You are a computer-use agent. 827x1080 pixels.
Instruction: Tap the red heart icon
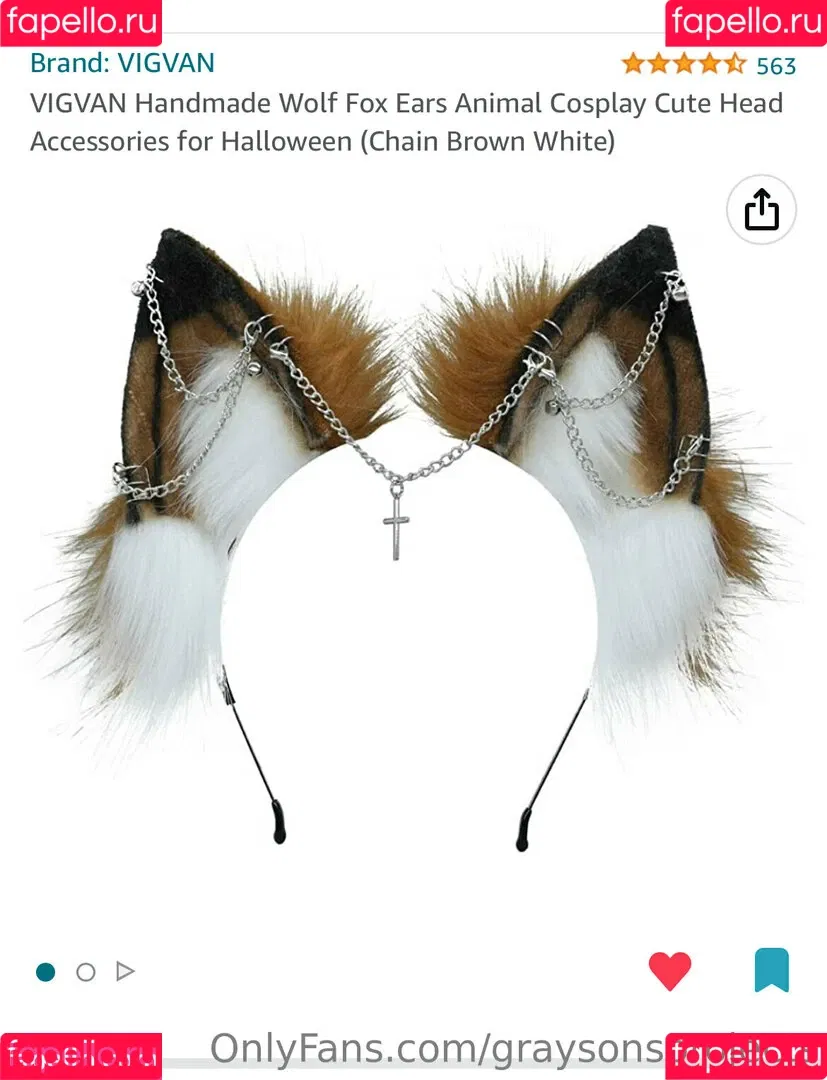pos(669,971)
